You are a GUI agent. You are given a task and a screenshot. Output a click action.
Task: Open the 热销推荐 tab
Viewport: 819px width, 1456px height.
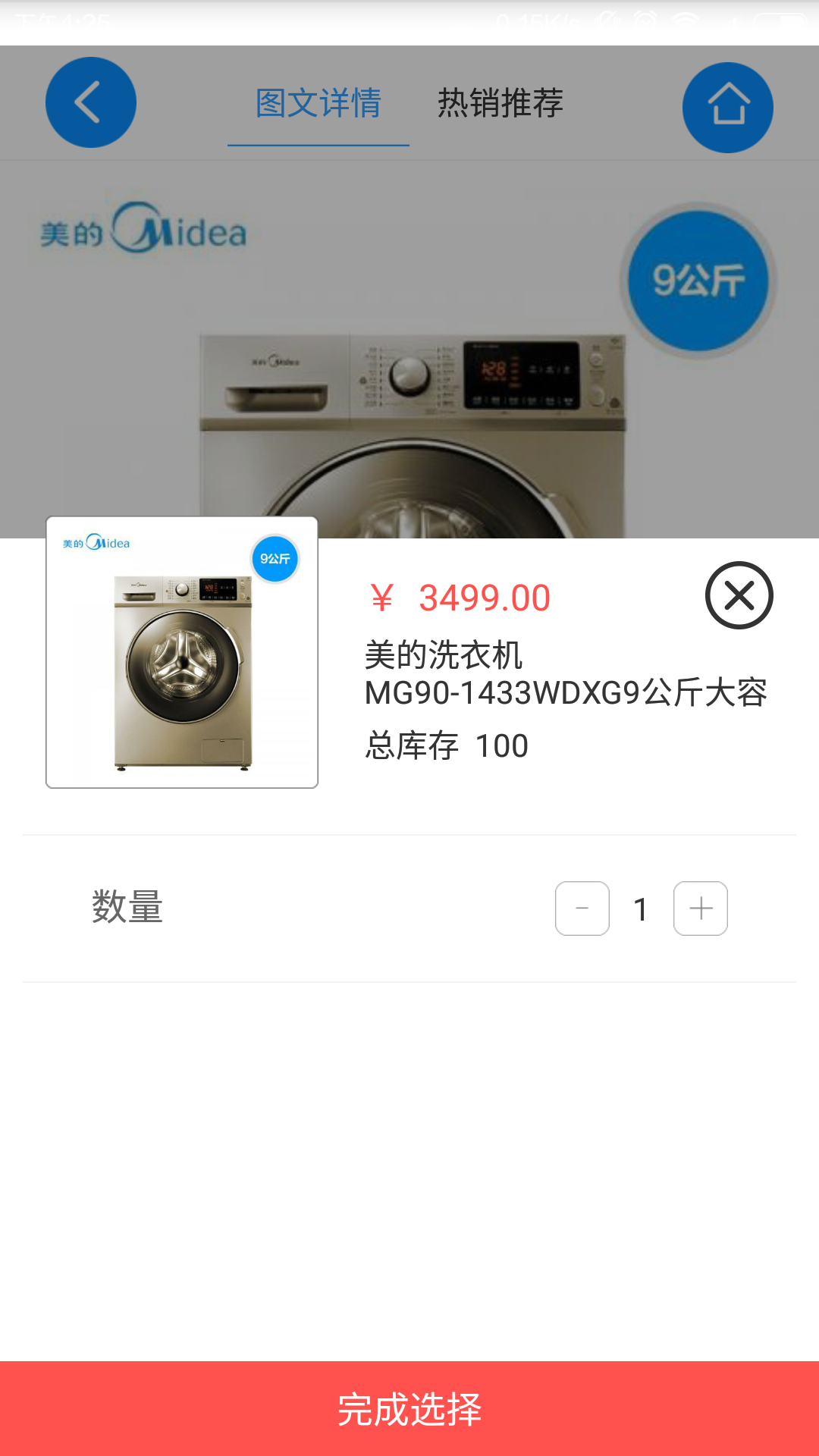(x=500, y=103)
